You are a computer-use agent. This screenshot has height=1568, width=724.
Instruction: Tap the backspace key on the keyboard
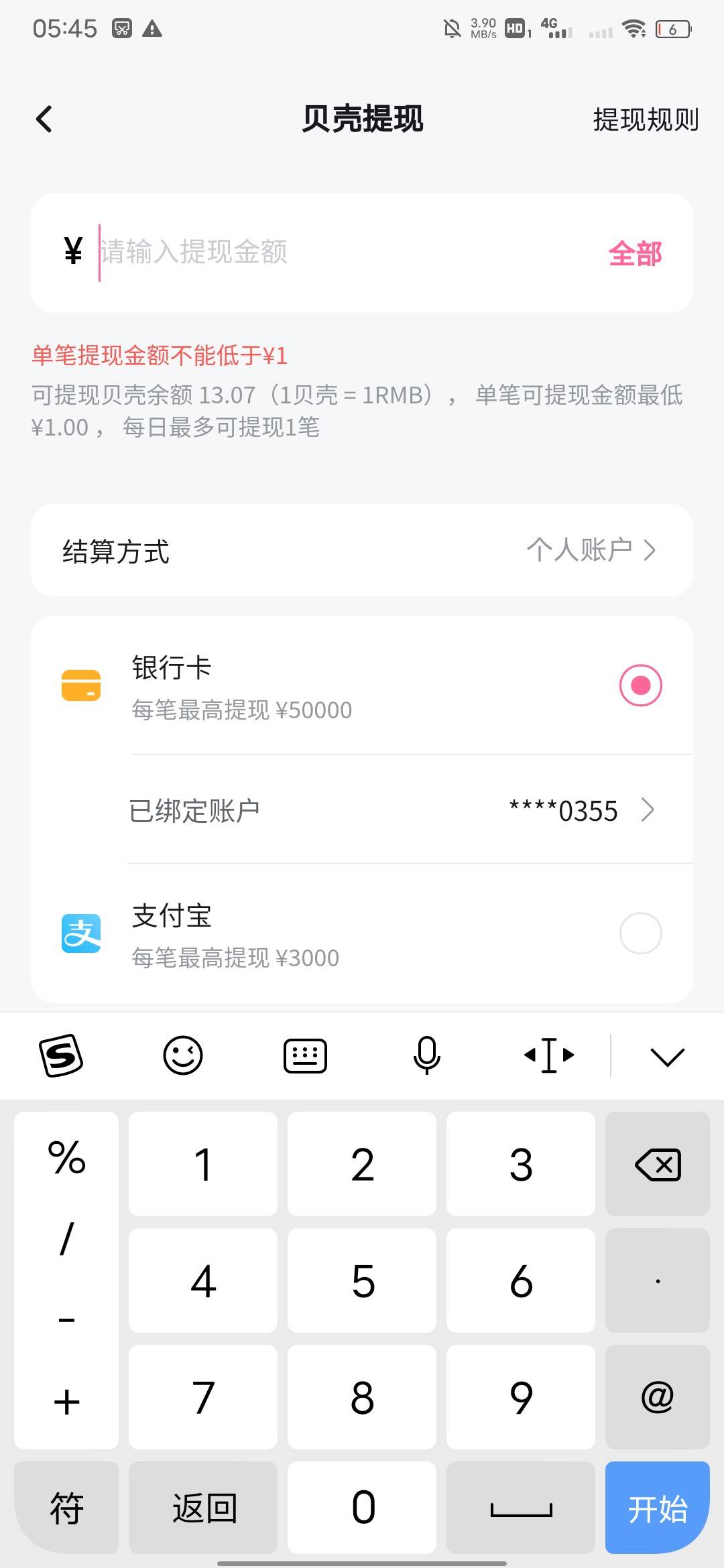658,1164
